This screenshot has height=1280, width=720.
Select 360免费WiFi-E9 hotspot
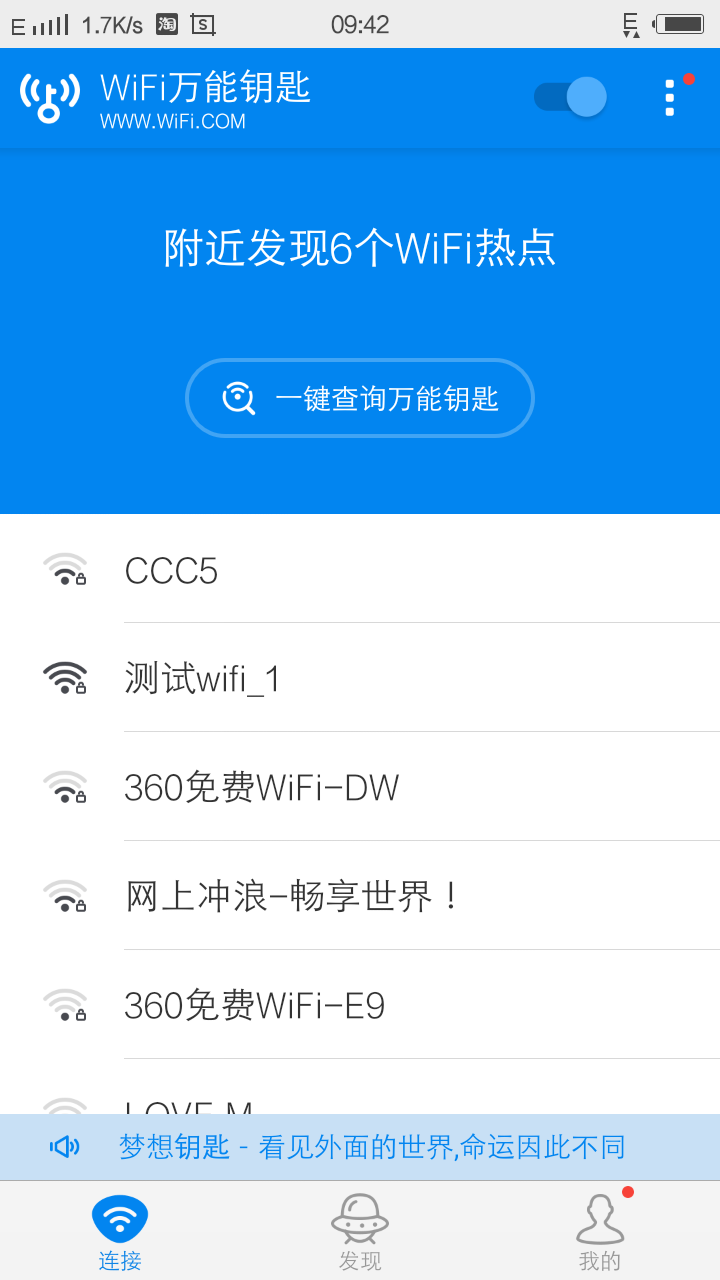(x=360, y=1005)
